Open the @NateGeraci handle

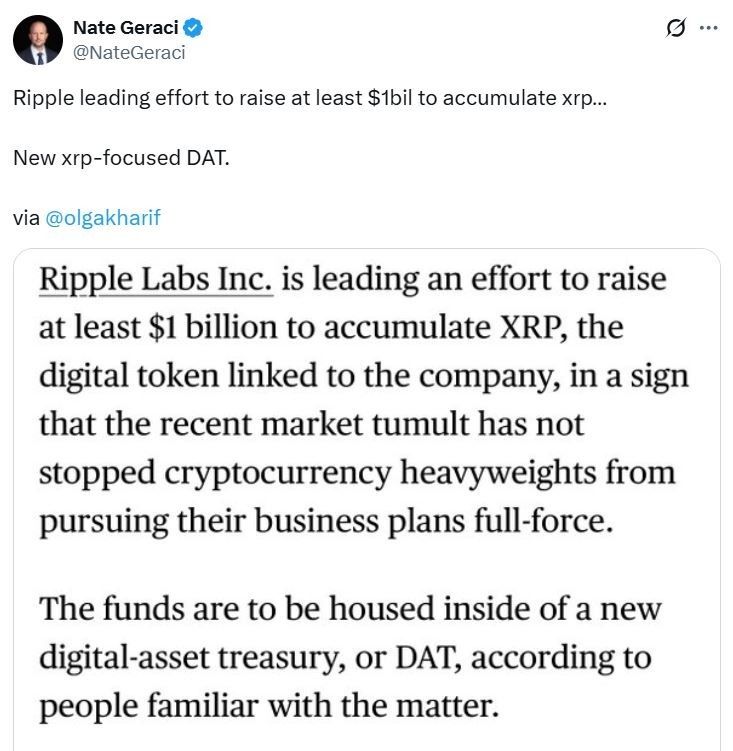point(129,53)
